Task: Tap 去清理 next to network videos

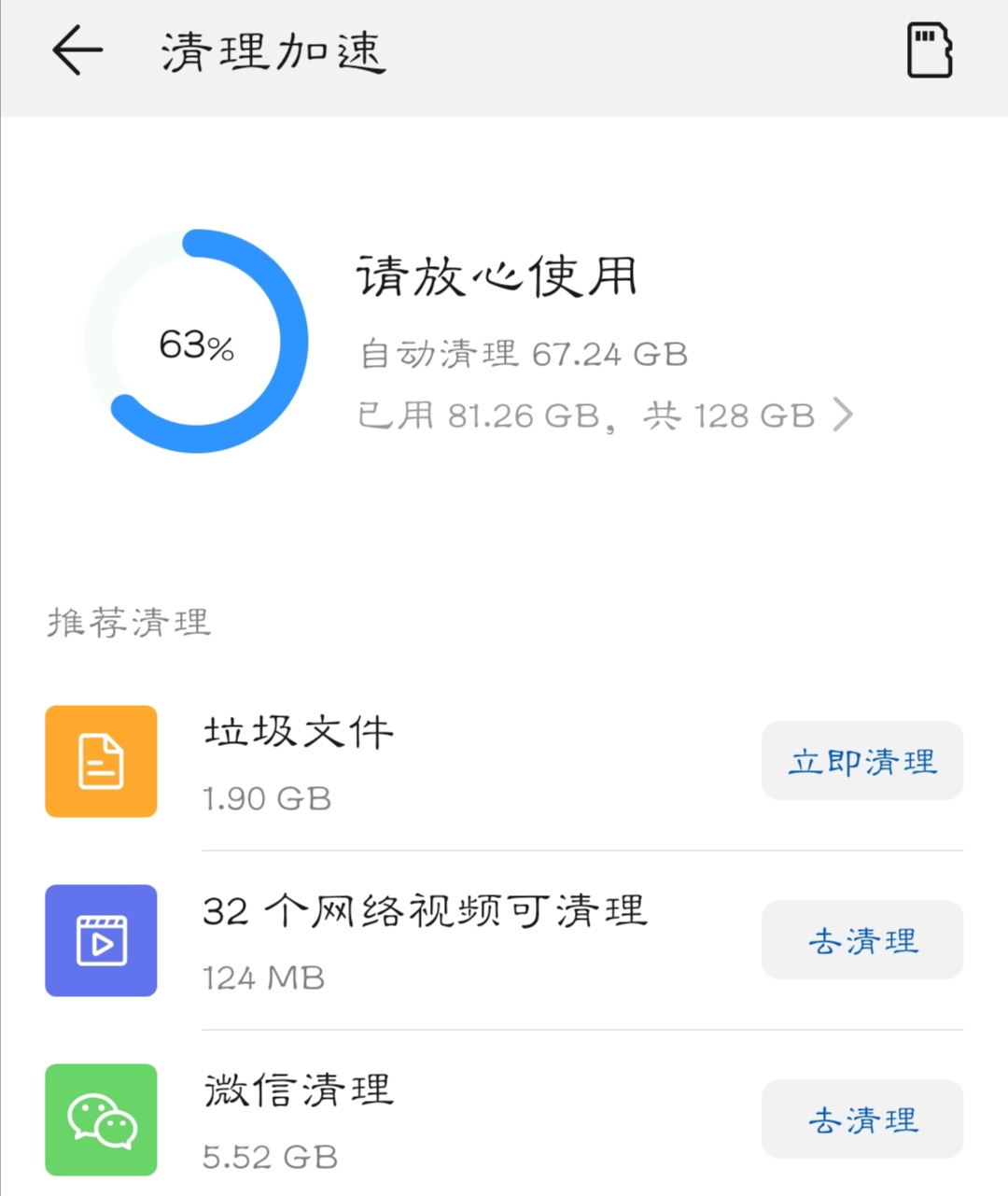Action: click(861, 940)
